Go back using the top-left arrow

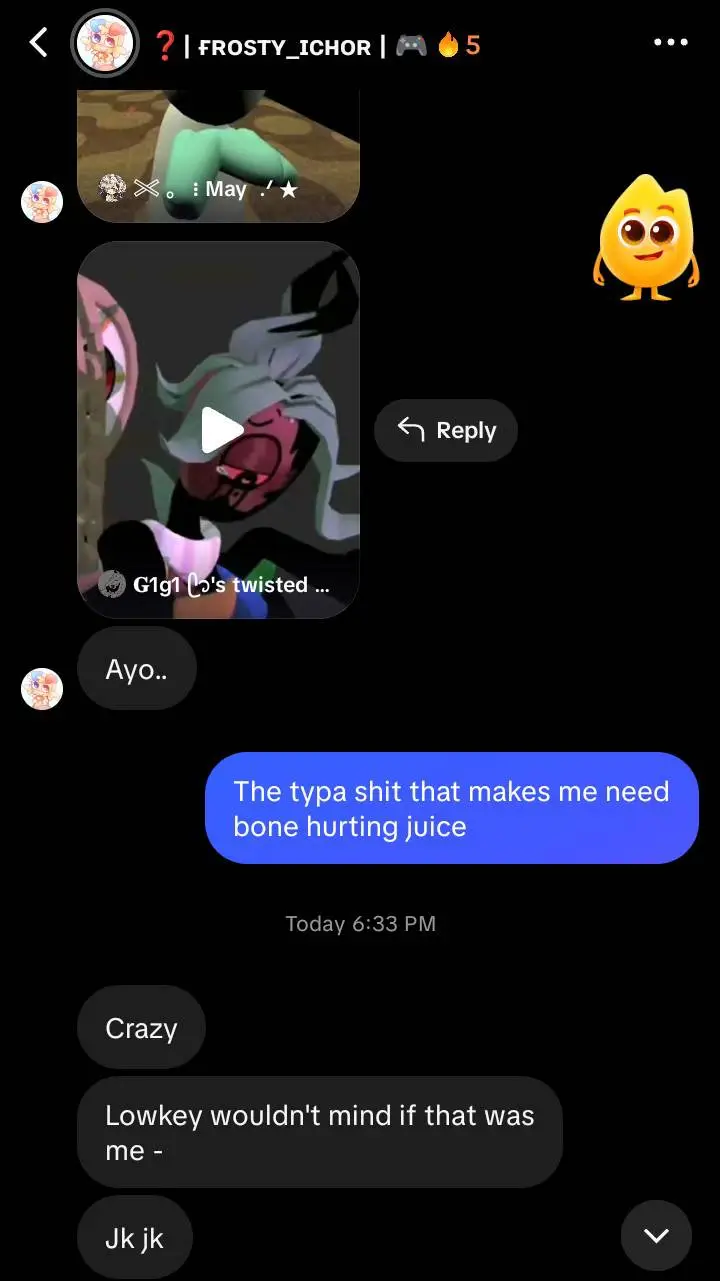(x=38, y=43)
